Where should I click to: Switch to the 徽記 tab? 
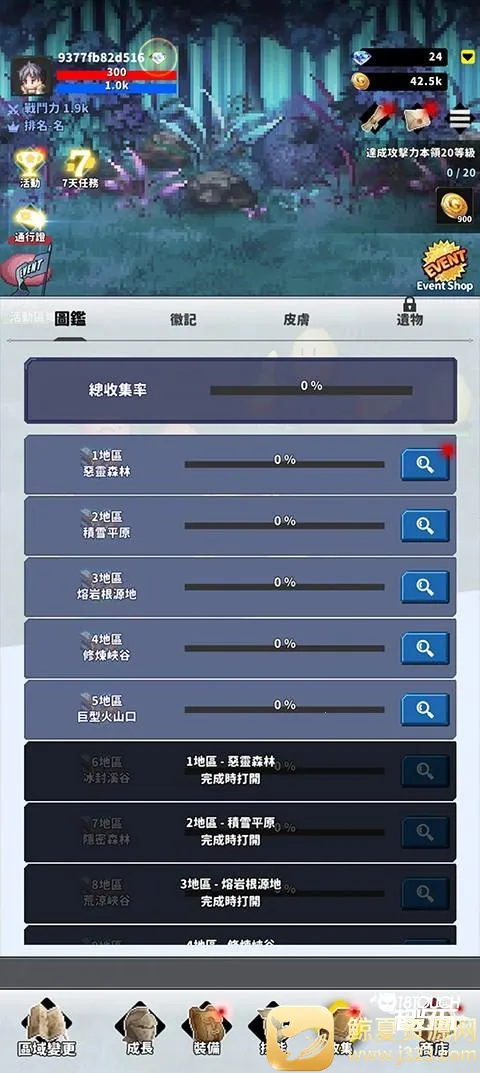pyautogui.click(x=183, y=320)
